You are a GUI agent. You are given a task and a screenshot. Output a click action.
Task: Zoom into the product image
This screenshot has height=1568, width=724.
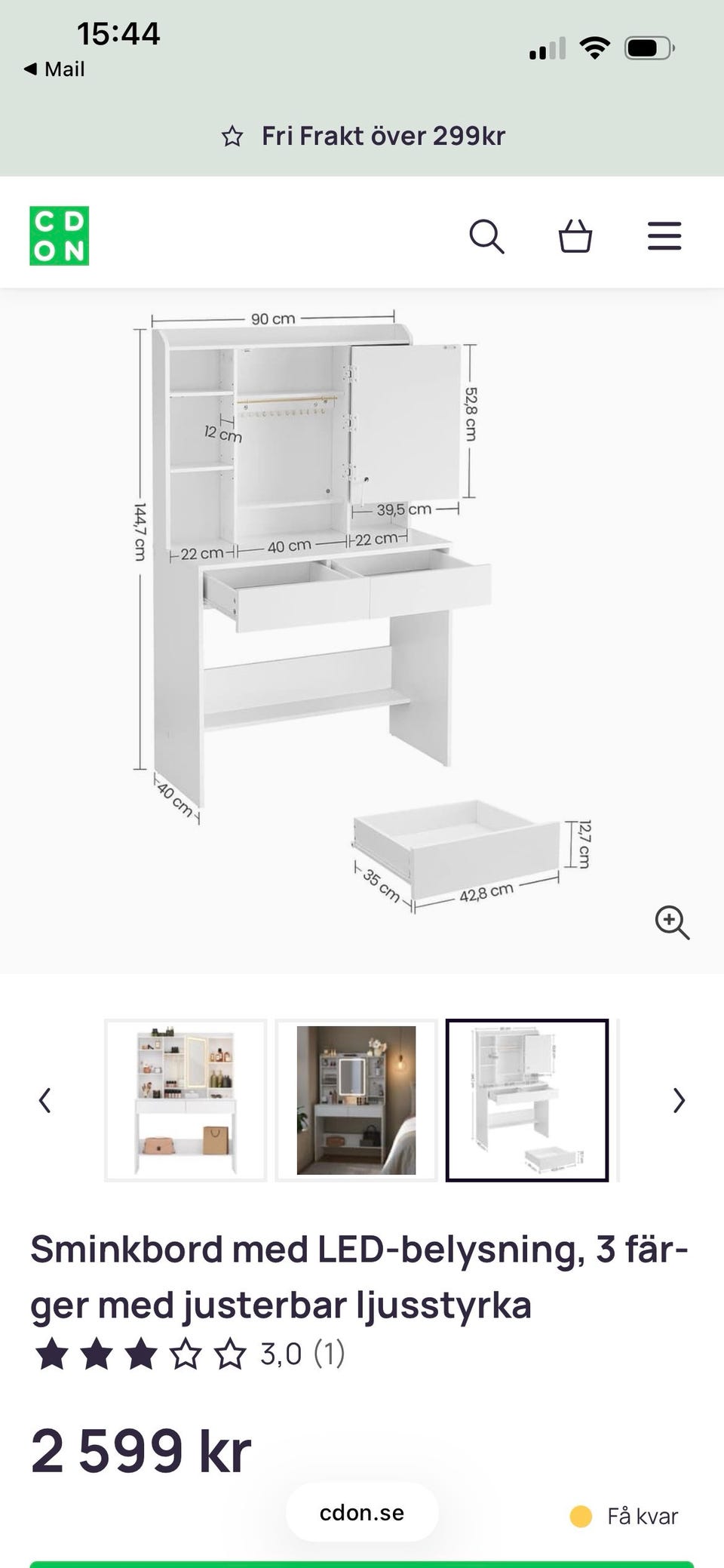tap(671, 924)
